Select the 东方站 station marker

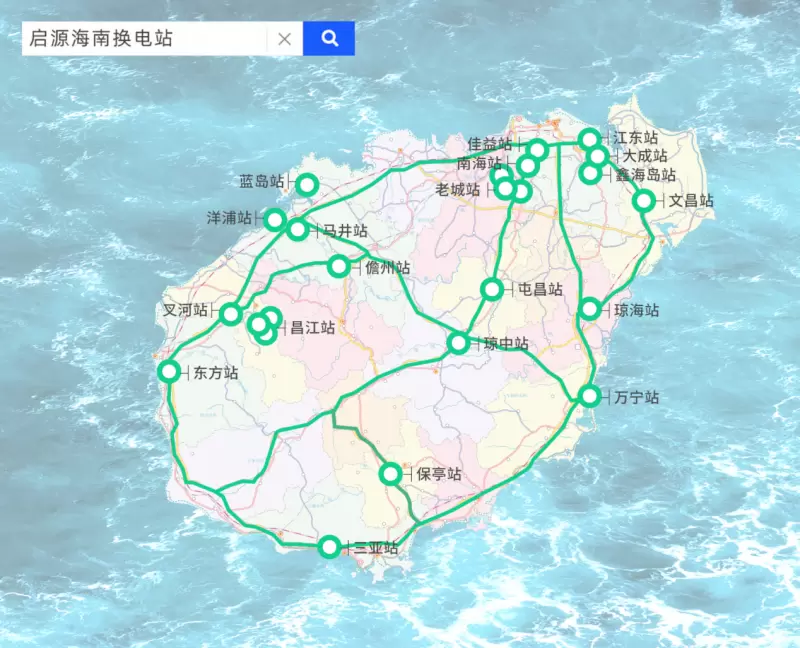pyautogui.click(x=170, y=372)
